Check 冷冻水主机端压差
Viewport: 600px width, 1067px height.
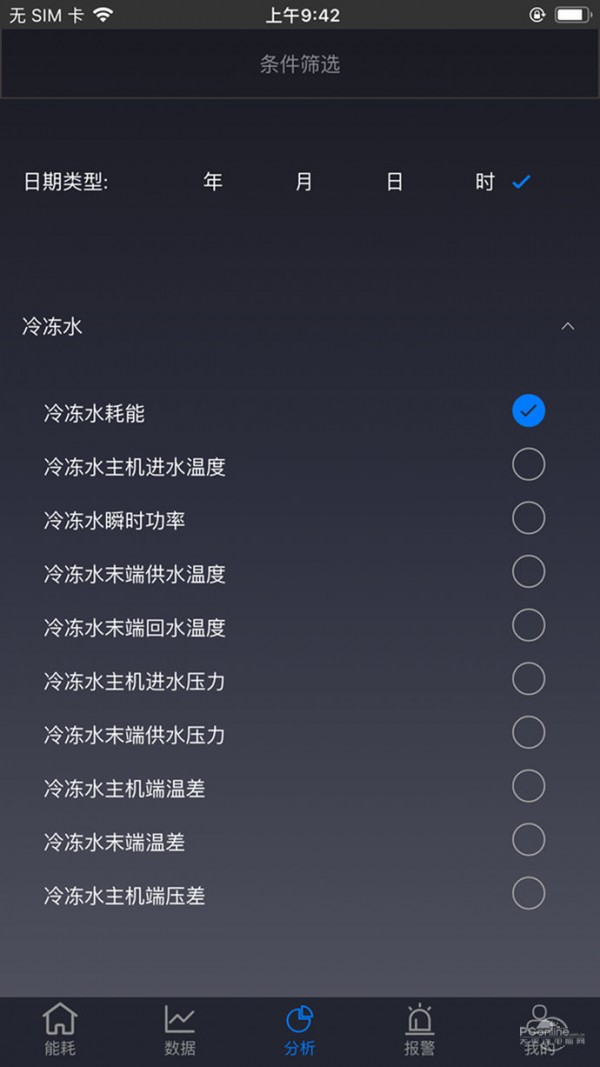tap(529, 893)
